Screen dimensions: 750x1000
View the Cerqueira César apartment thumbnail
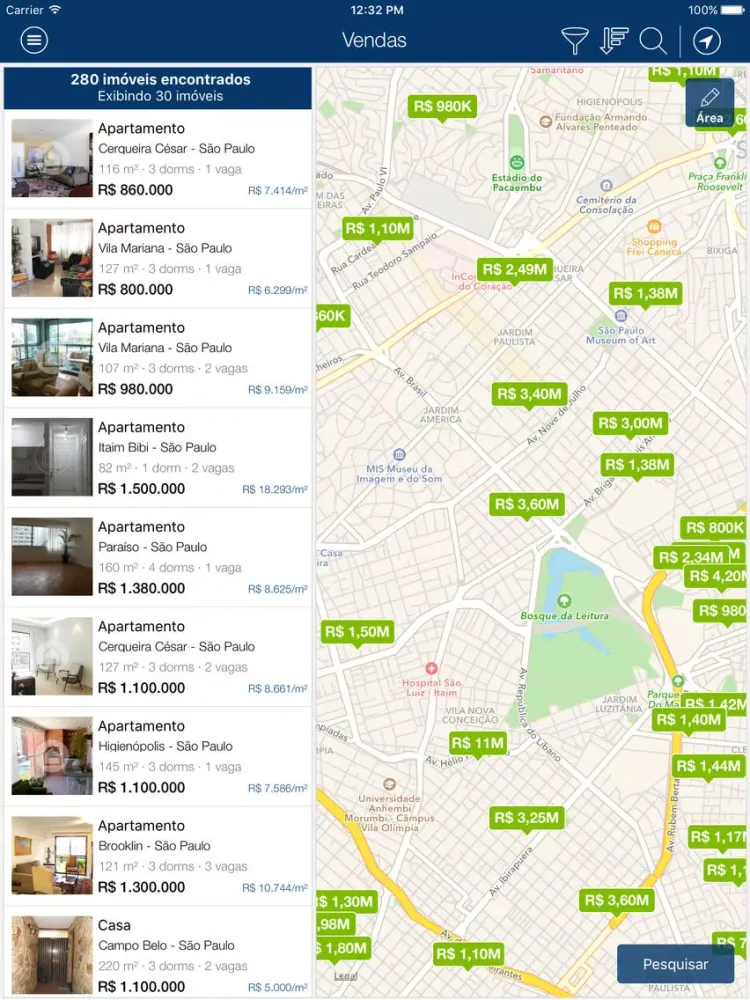[x=50, y=157]
